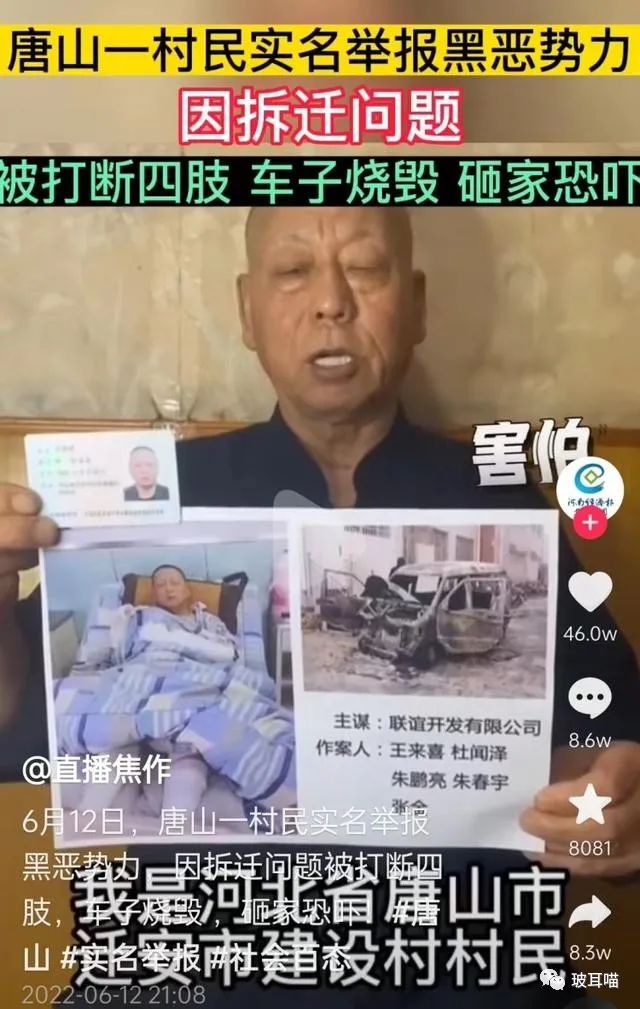
Task: Open the comments with 8.6w replies
Action: point(590,699)
